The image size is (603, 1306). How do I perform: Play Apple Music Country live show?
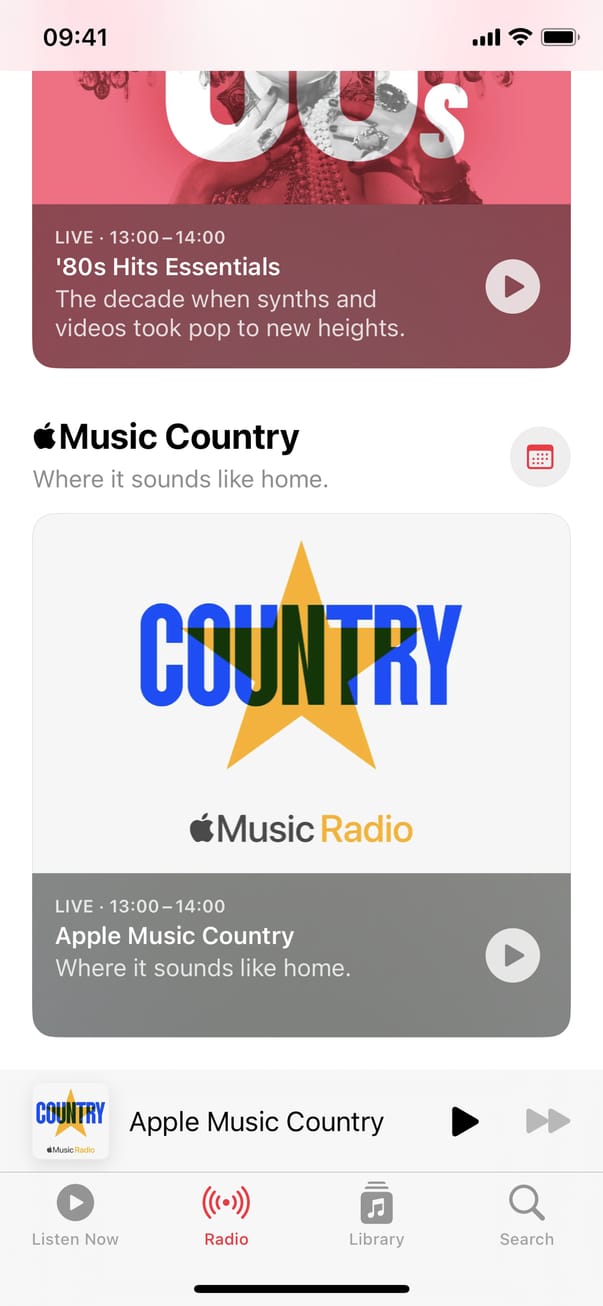click(512, 956)
